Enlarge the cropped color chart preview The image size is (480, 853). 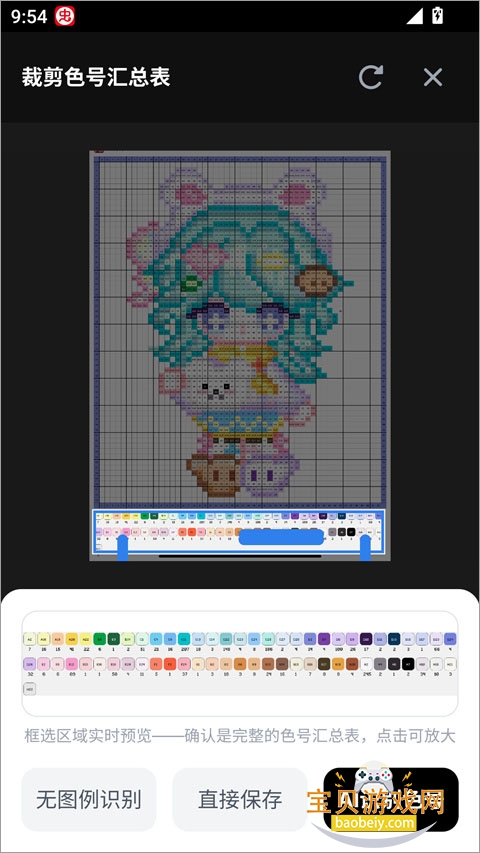(239, 664)
